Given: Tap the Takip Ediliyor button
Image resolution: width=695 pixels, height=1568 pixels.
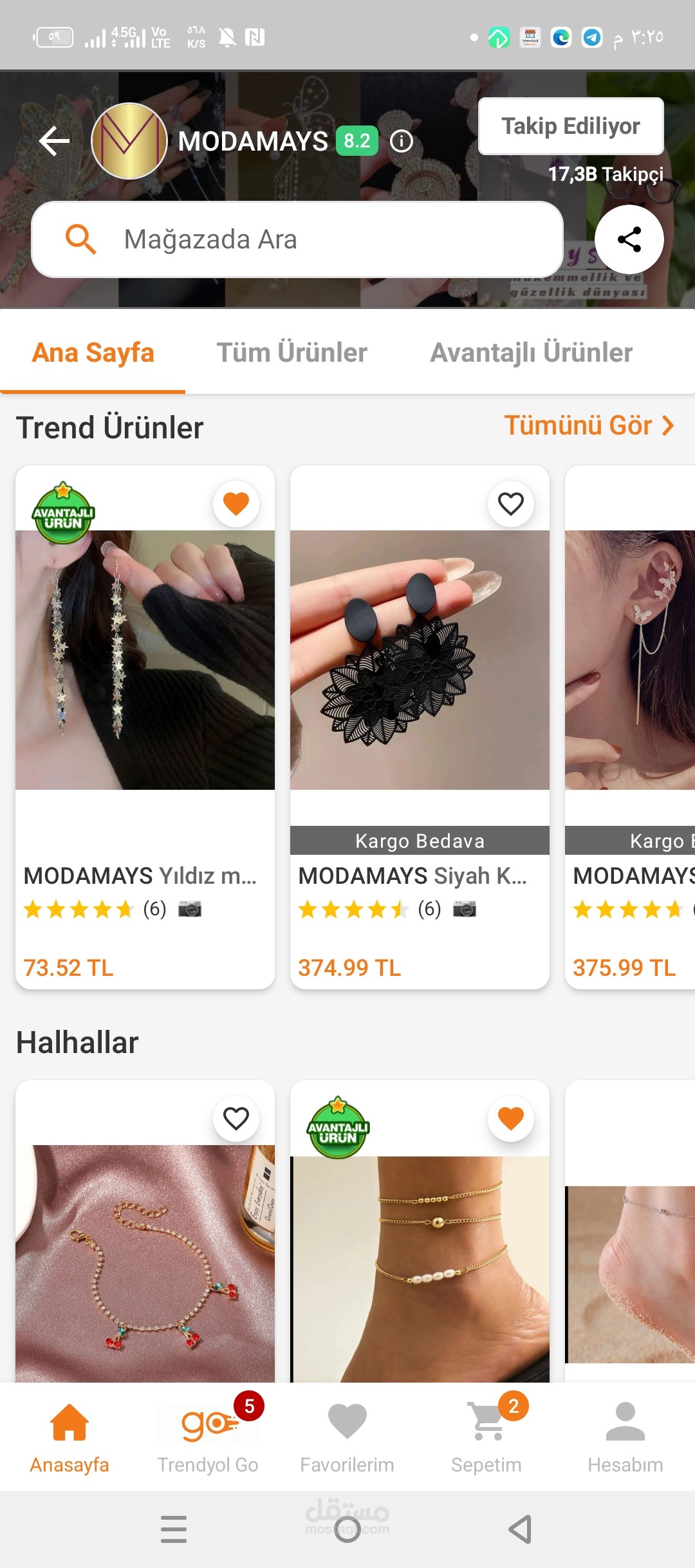Looking at the screenshot, I should point(570,126).
